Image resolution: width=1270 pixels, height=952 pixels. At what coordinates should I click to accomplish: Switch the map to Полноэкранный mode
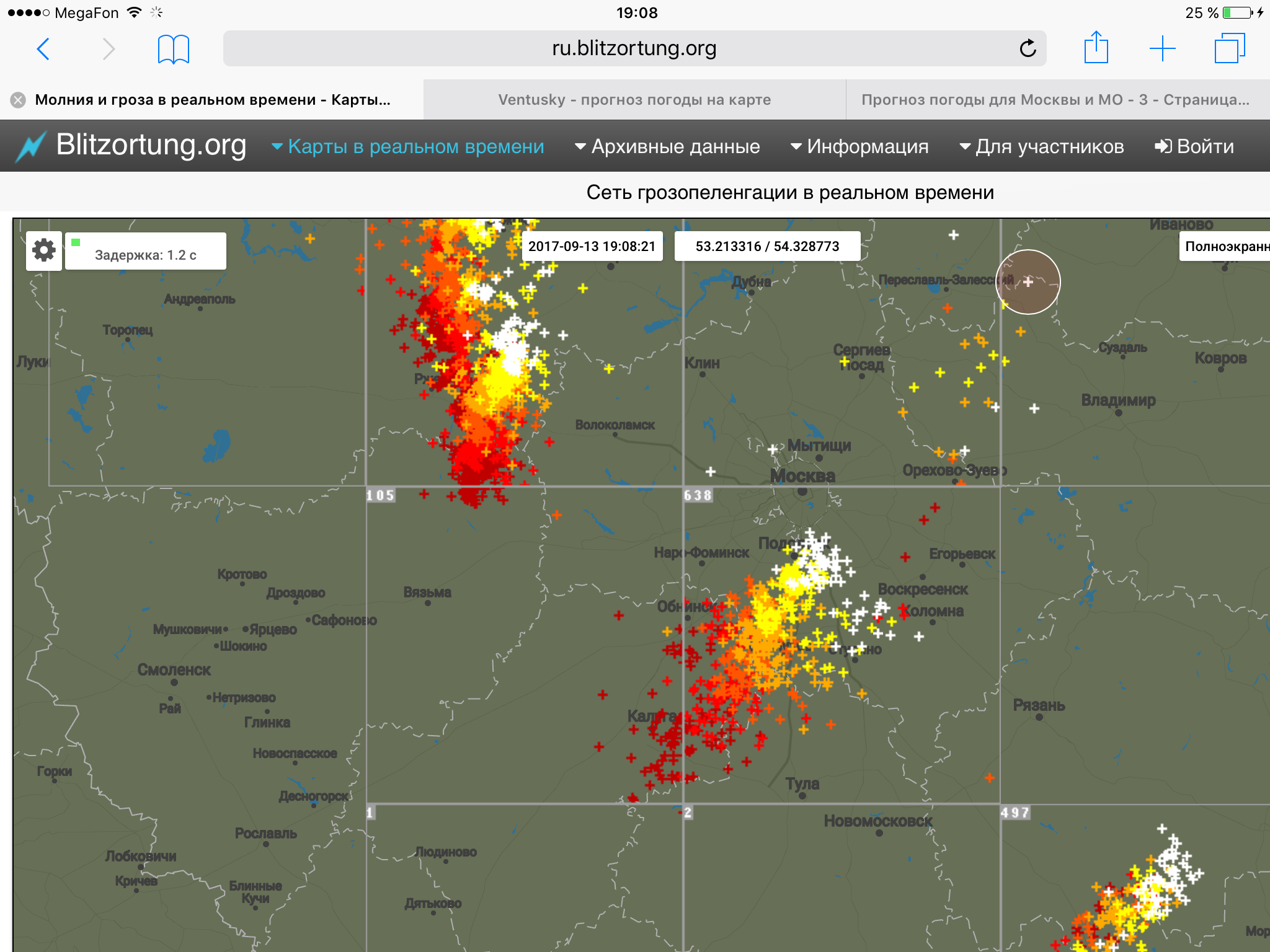pos(1225,247)
